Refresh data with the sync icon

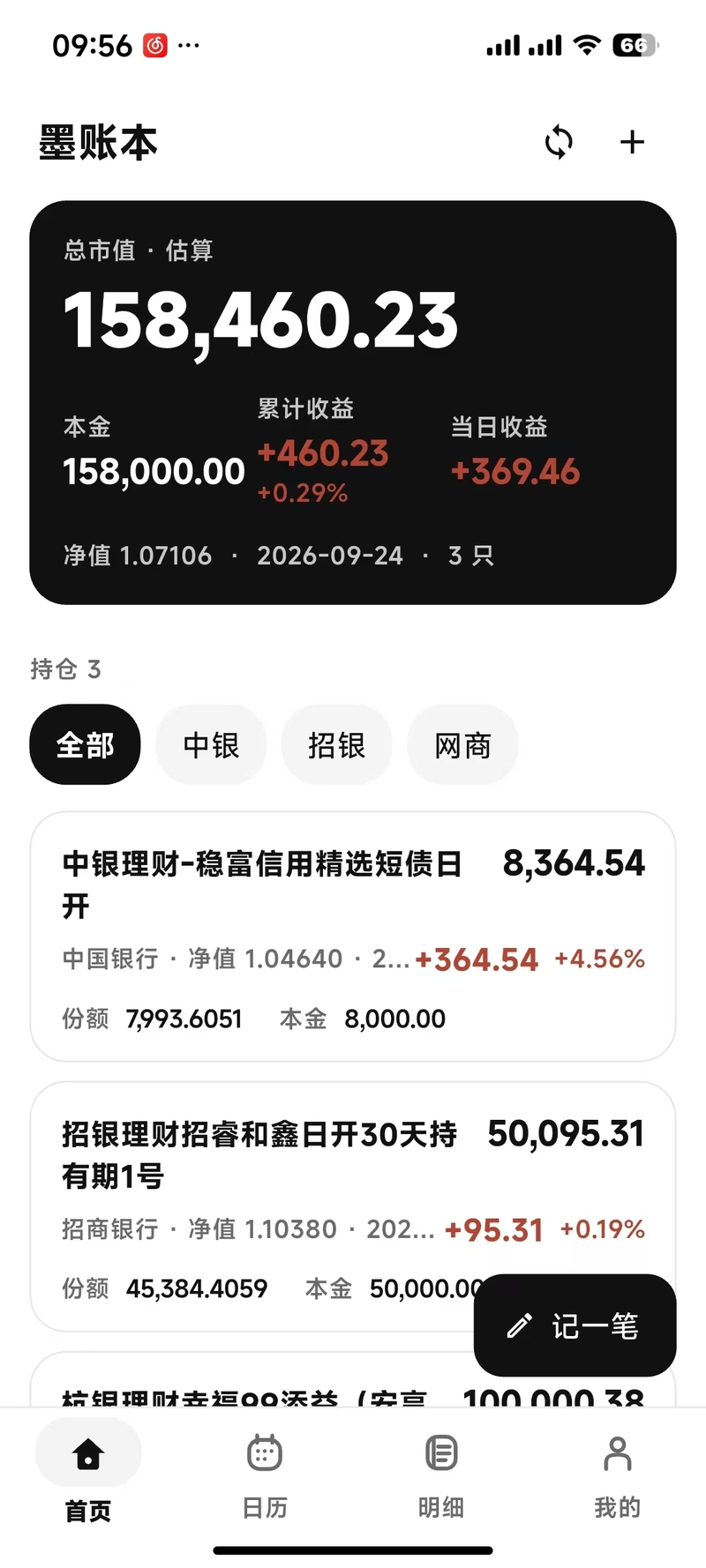point(559,142)
